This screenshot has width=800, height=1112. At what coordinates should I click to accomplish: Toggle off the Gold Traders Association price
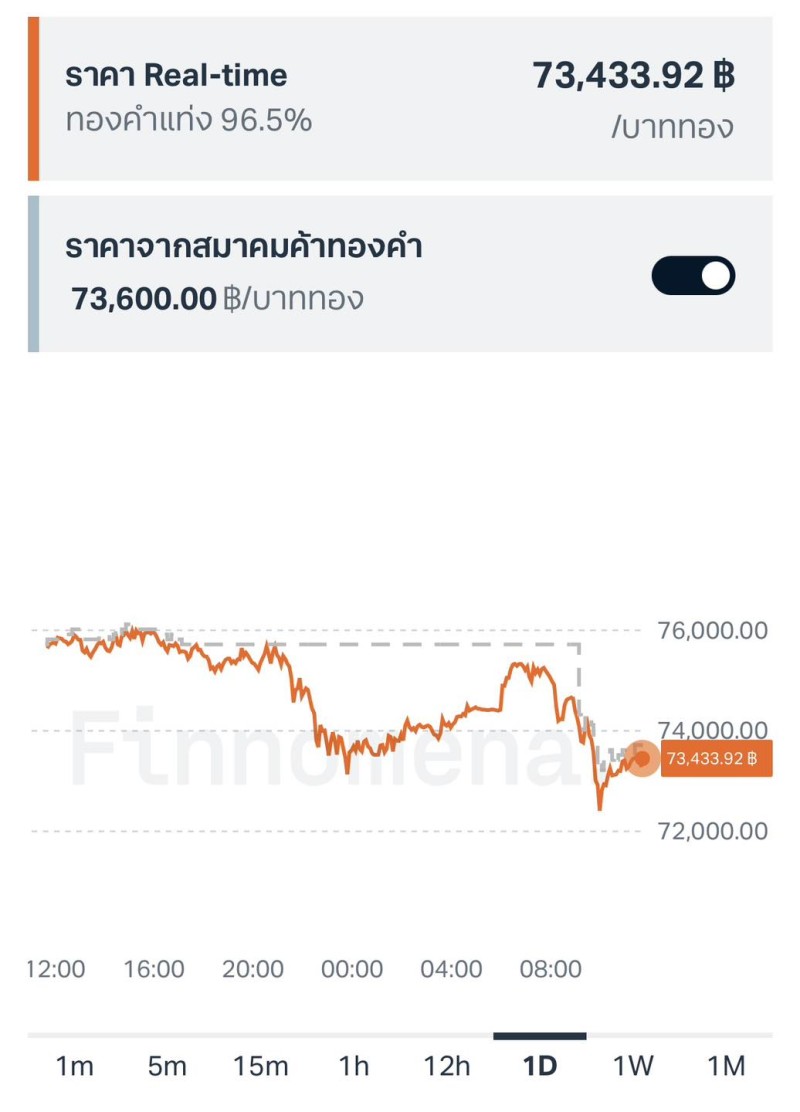[x=693, y=276]
